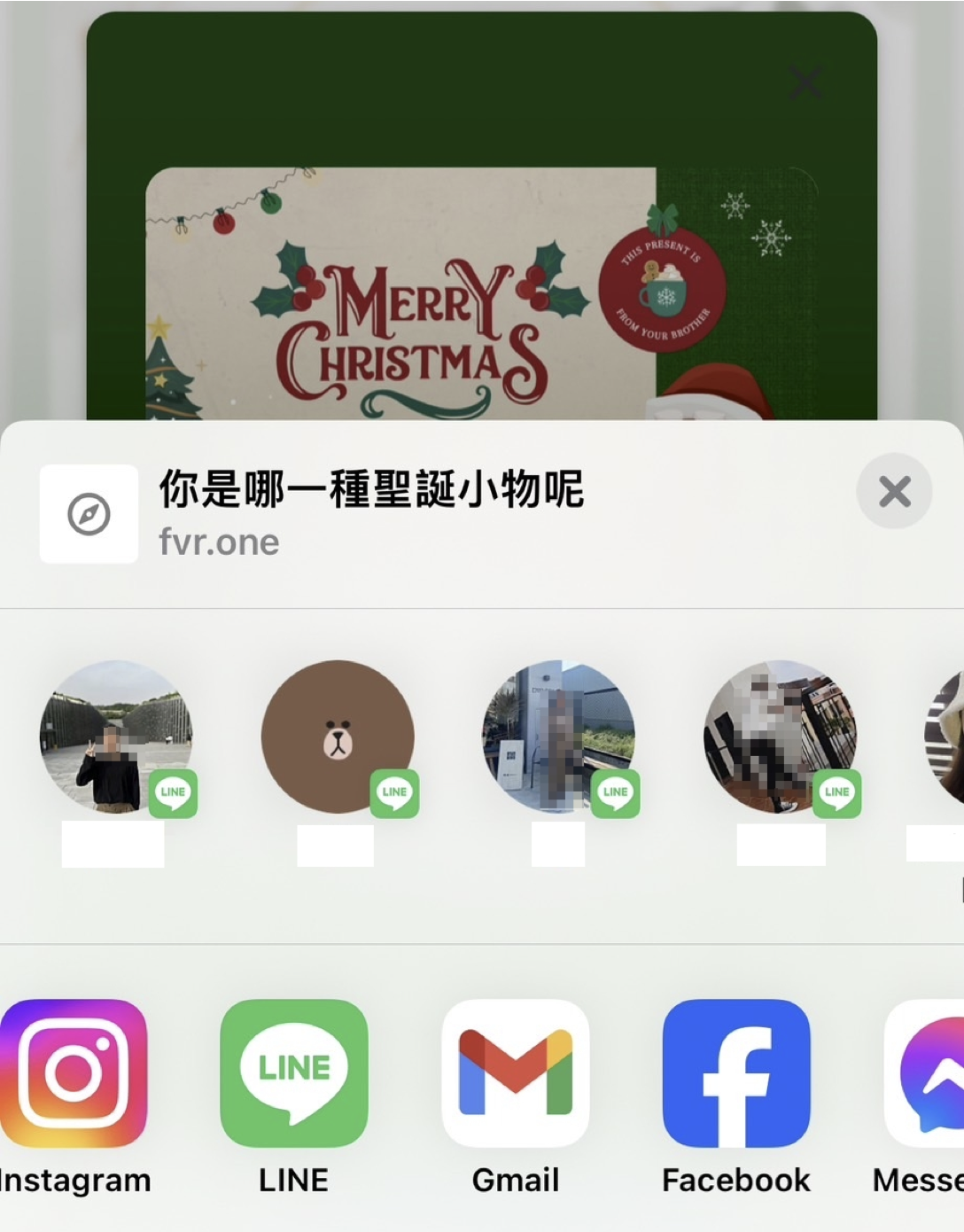Share via the LINE app
Viewport: 964px width, 1232px height.
point(293,1073)
